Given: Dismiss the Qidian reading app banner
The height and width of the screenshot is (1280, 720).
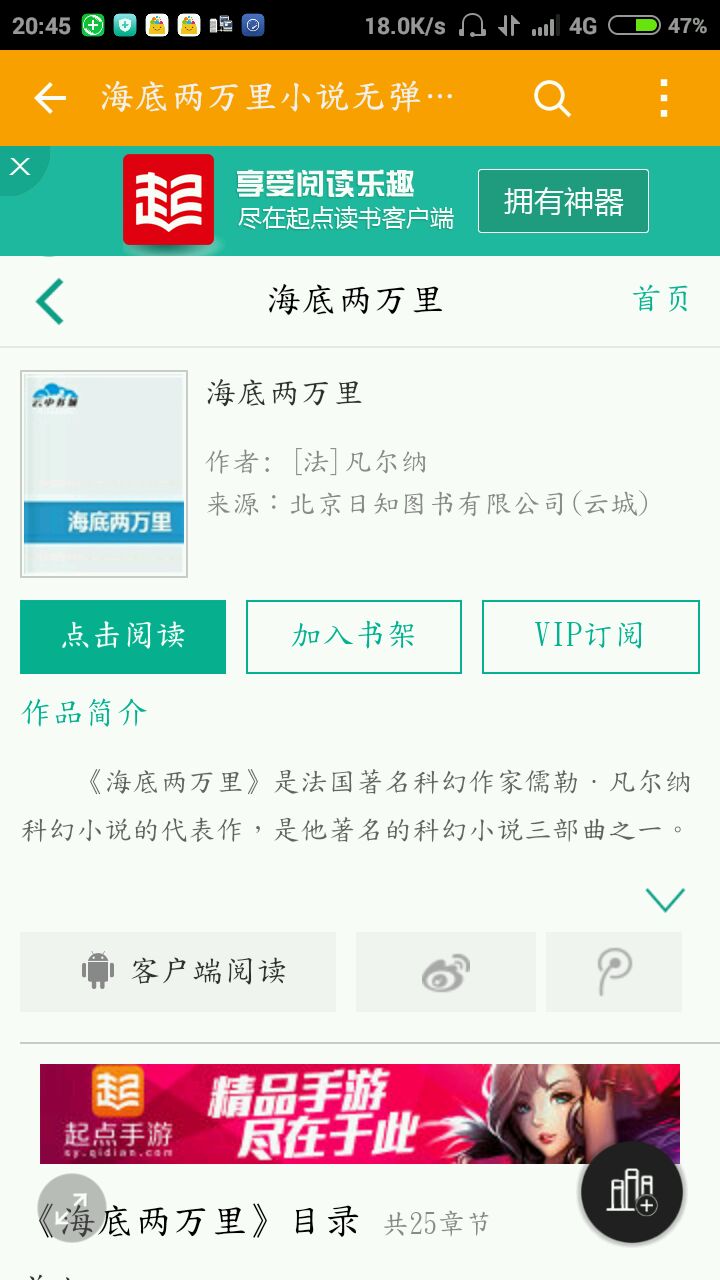Looking at the screenshot, I should 20,167.
